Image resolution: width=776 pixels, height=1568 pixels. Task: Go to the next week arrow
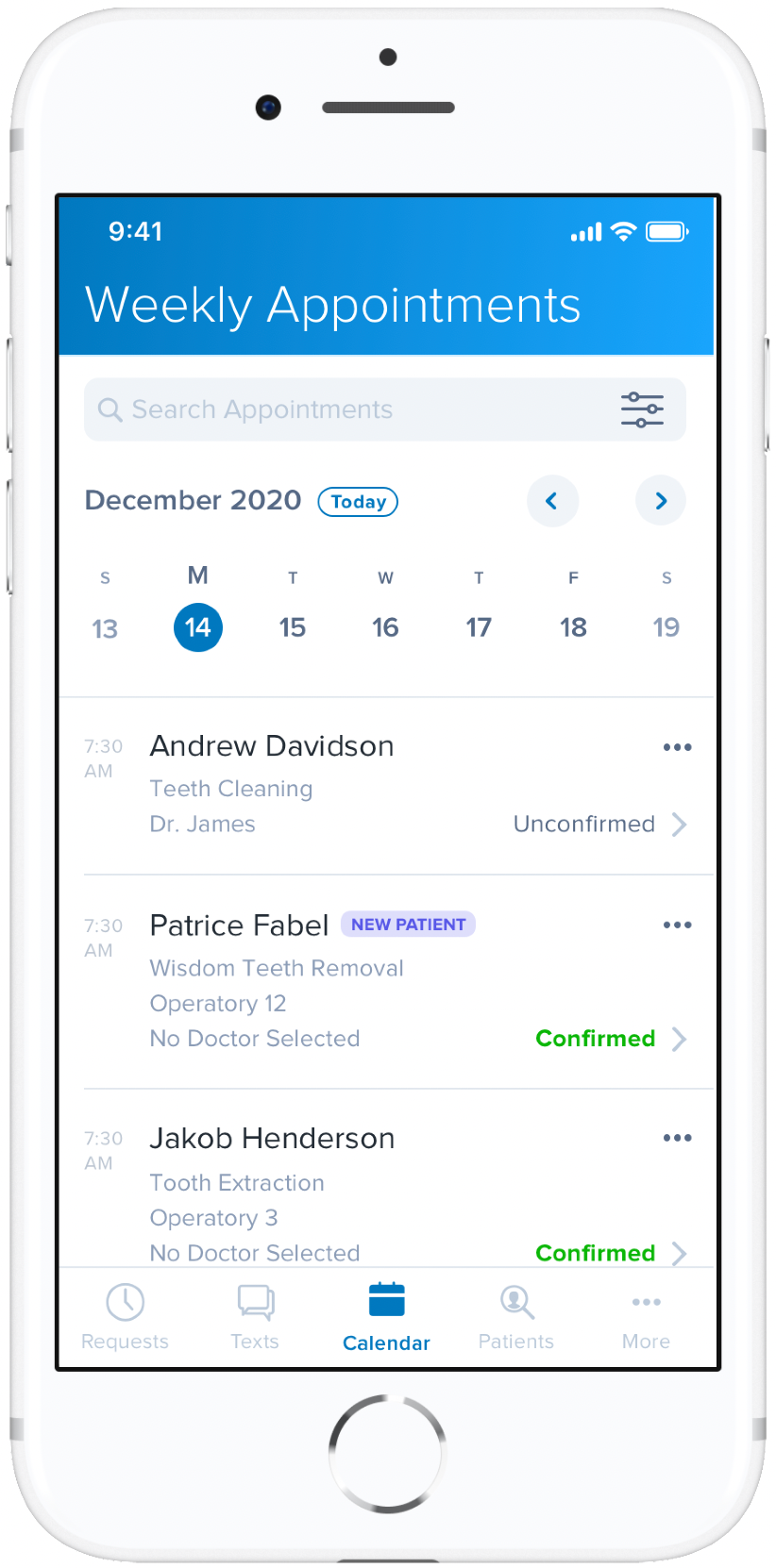661,501
